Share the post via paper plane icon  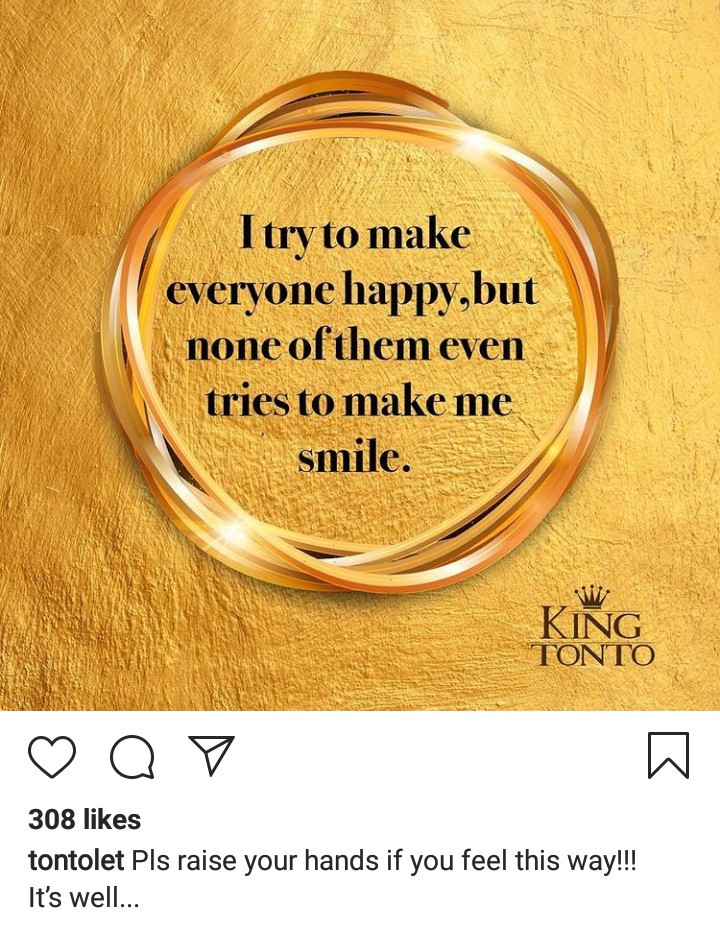click(211, 755)
